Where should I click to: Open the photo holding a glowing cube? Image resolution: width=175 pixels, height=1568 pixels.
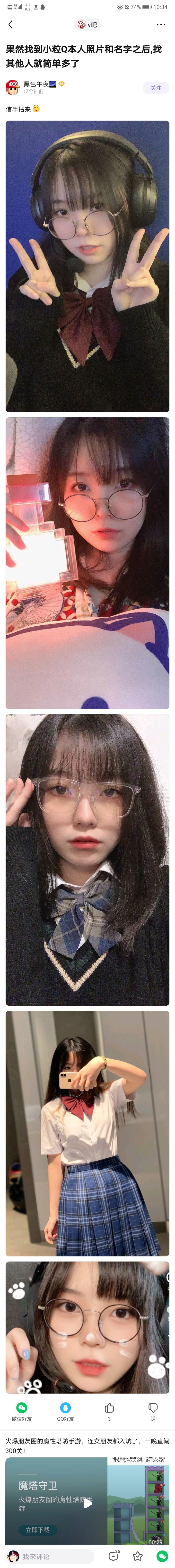(87, 563)
